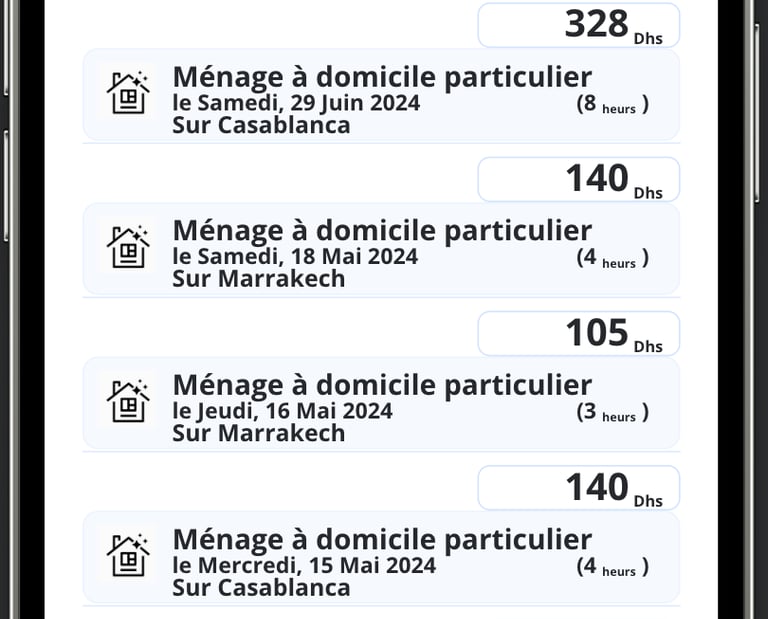
Task: Open the Mercredi, 15 Mai 2024 Casablanca booking
Action: tap(380, 558)
